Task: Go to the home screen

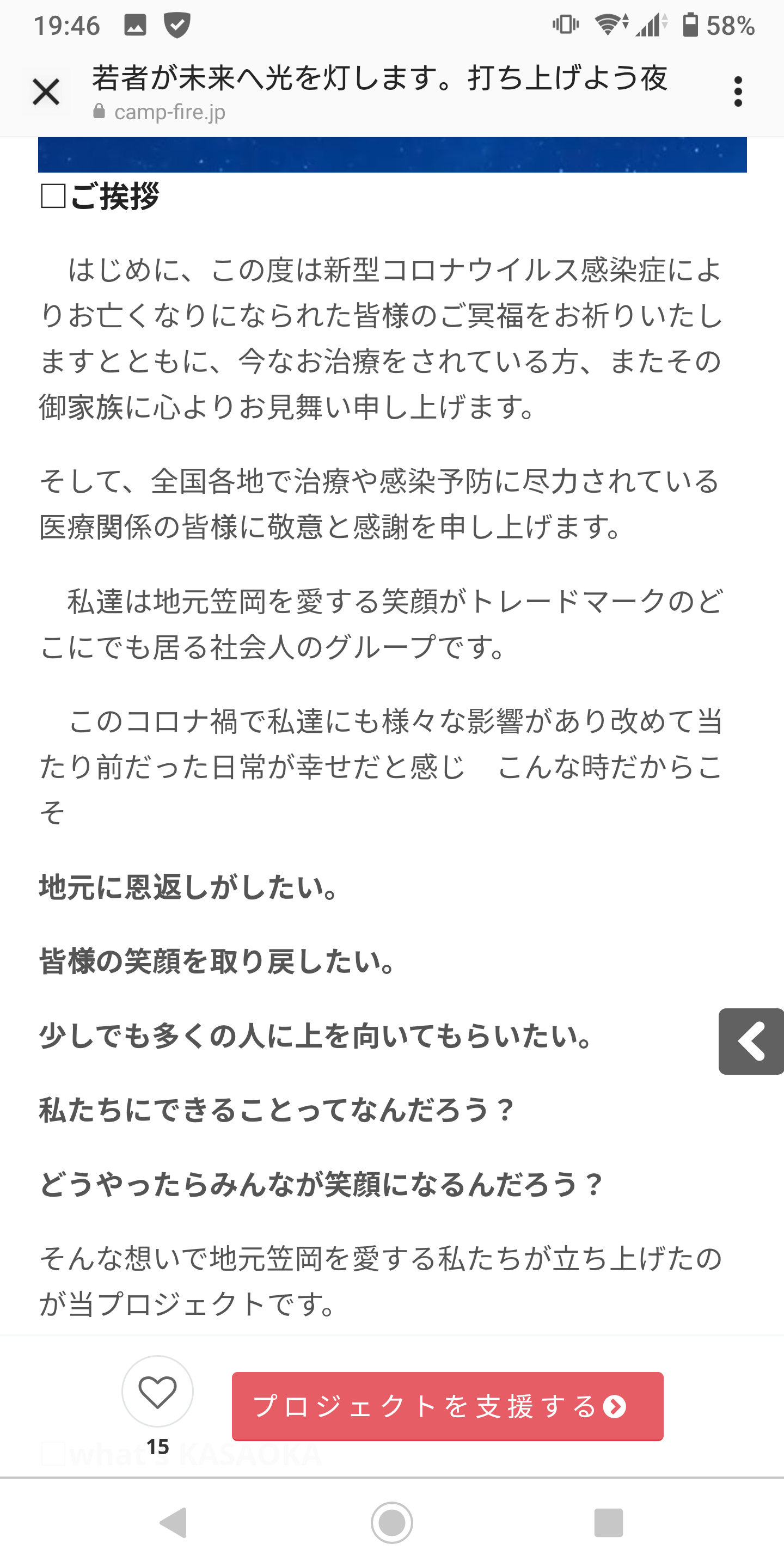Action: pyautogui.click(x=392, y=1523)
